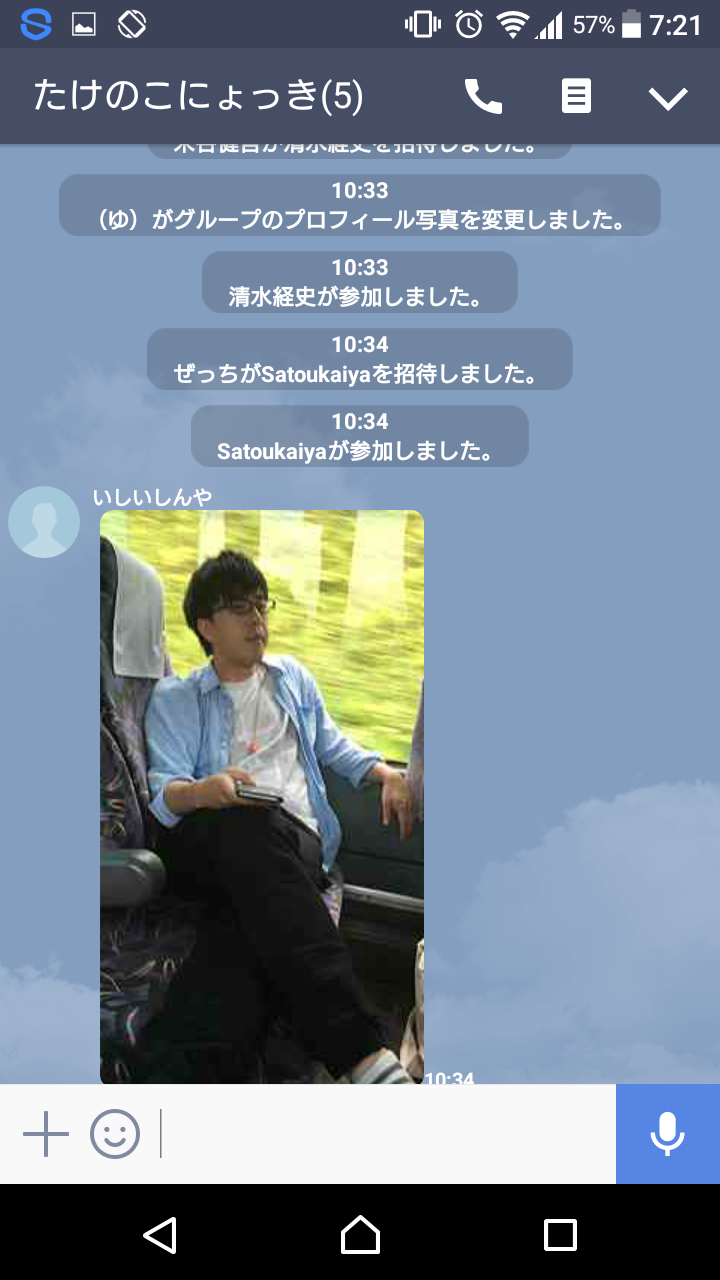
Task: Start a group voice call
Action: point(483,97)
